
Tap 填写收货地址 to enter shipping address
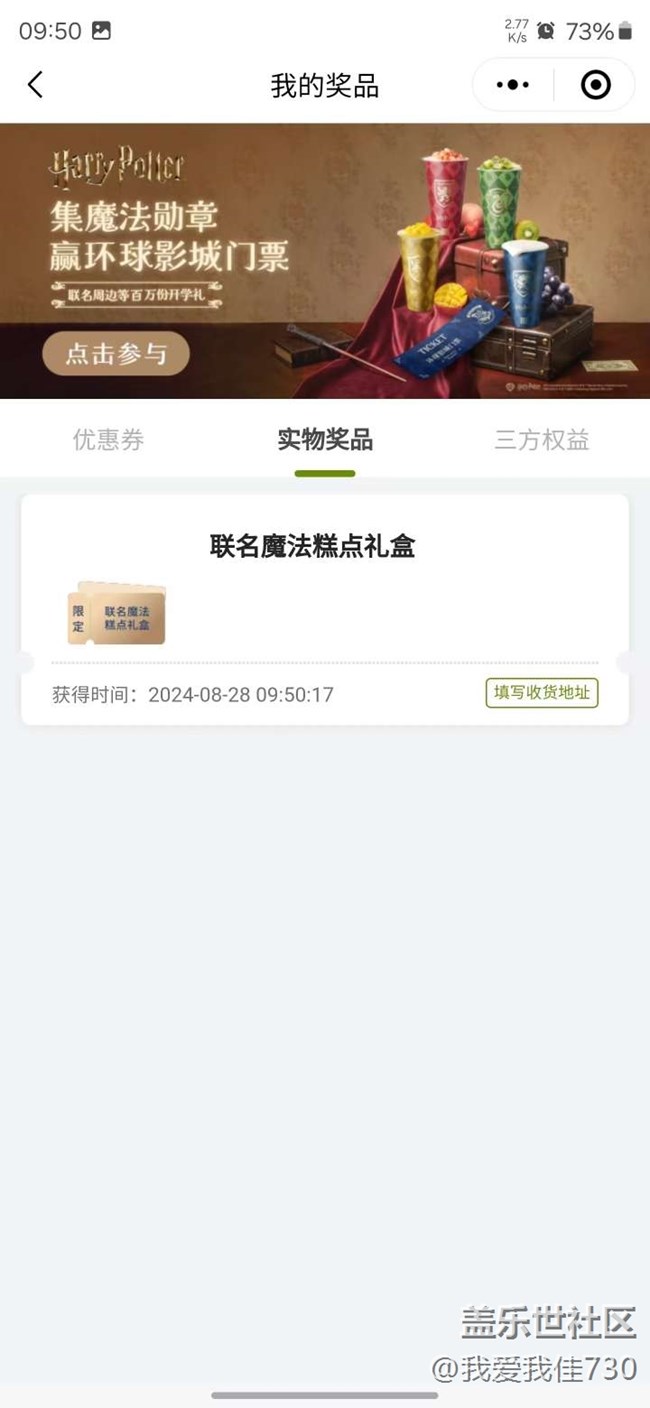[x=542, y=692]
